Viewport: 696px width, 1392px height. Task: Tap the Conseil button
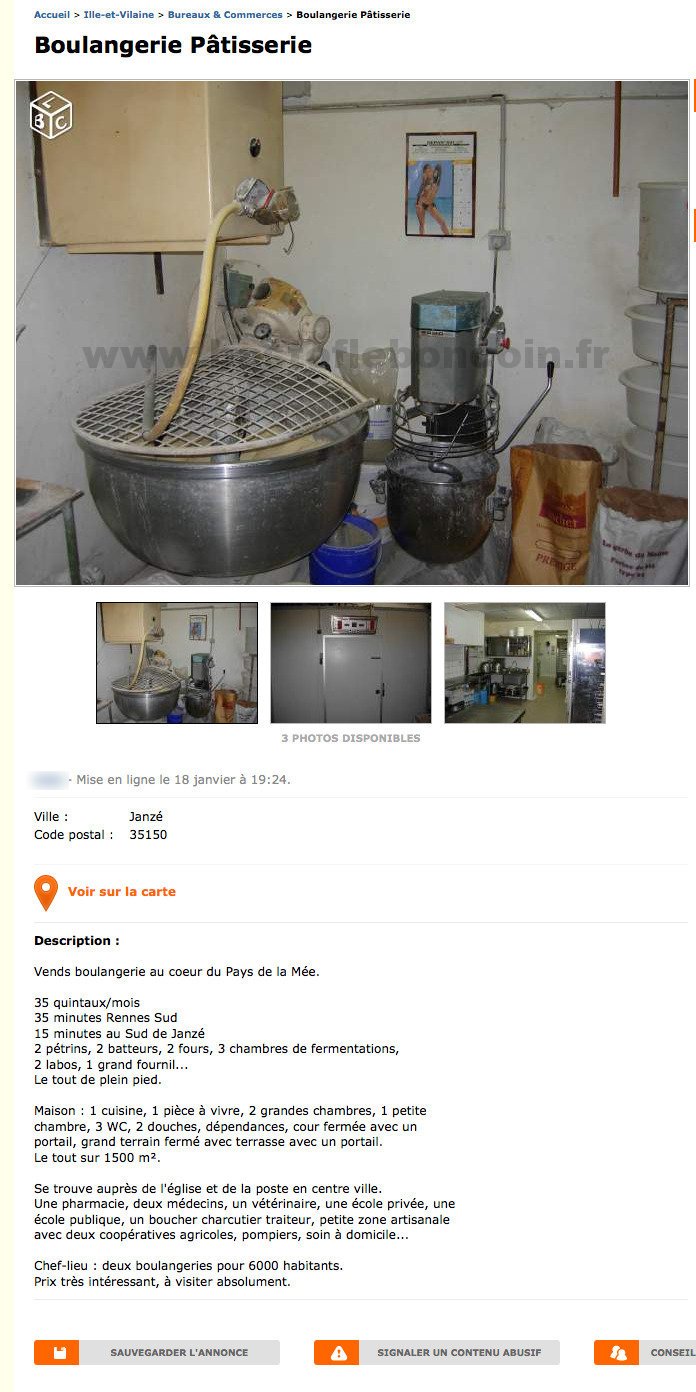pyautogui.click(x=645, y=1352)
